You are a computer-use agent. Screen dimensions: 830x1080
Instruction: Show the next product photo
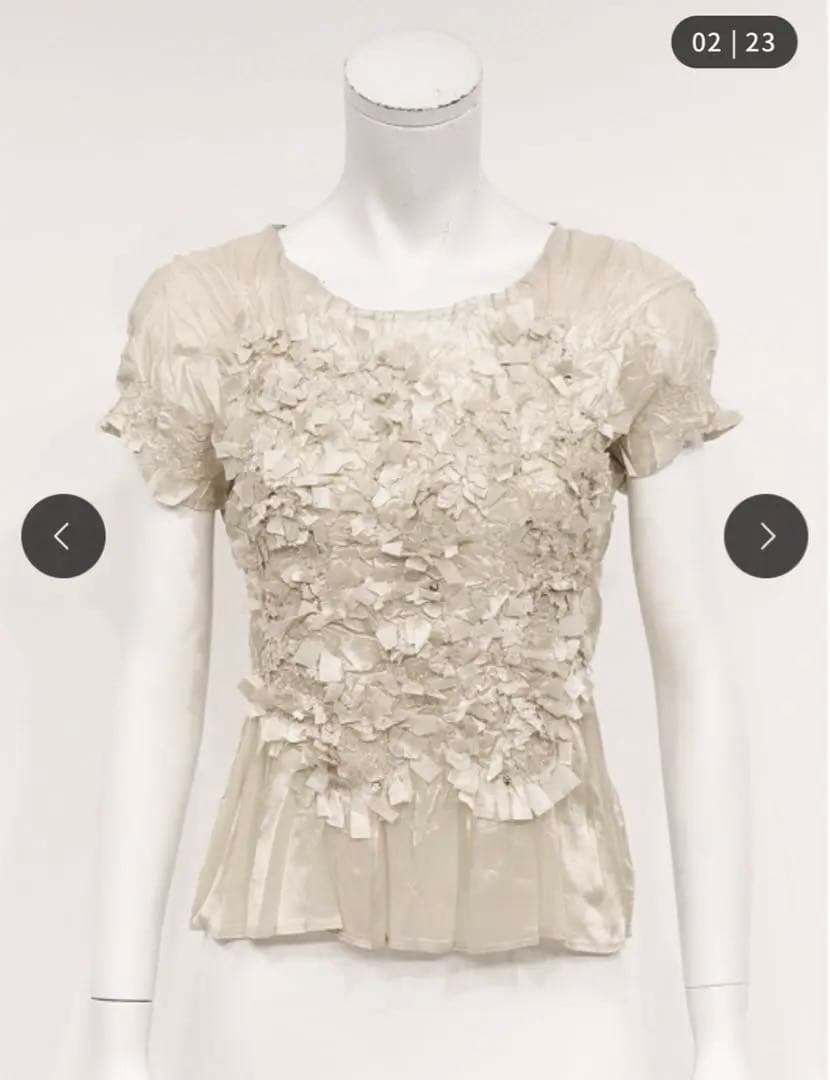click(766, 536)
